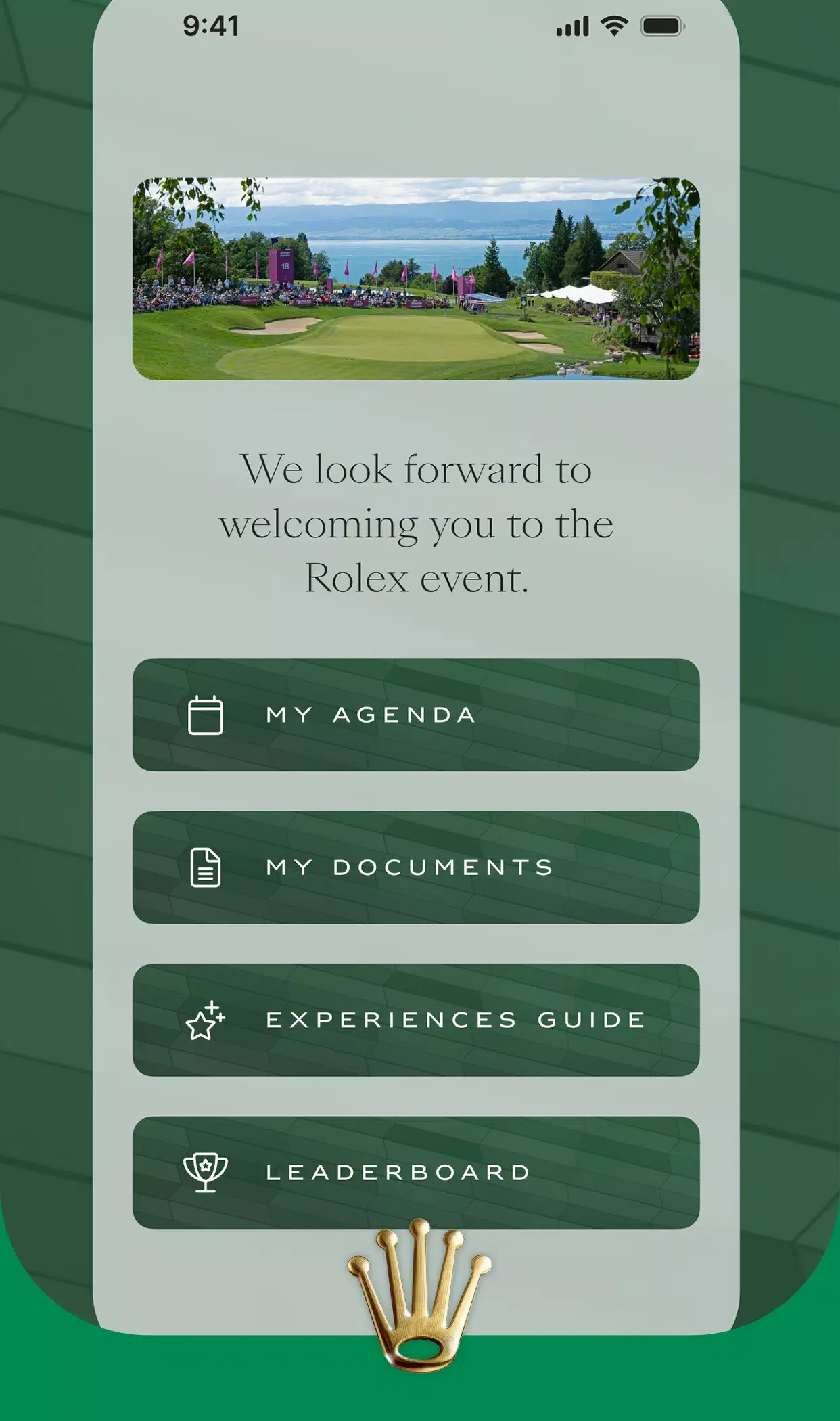Tap the cellular signal bars icon
Image resolution: width=840 pixels, height=1421 pixels.
click(571, 25)
